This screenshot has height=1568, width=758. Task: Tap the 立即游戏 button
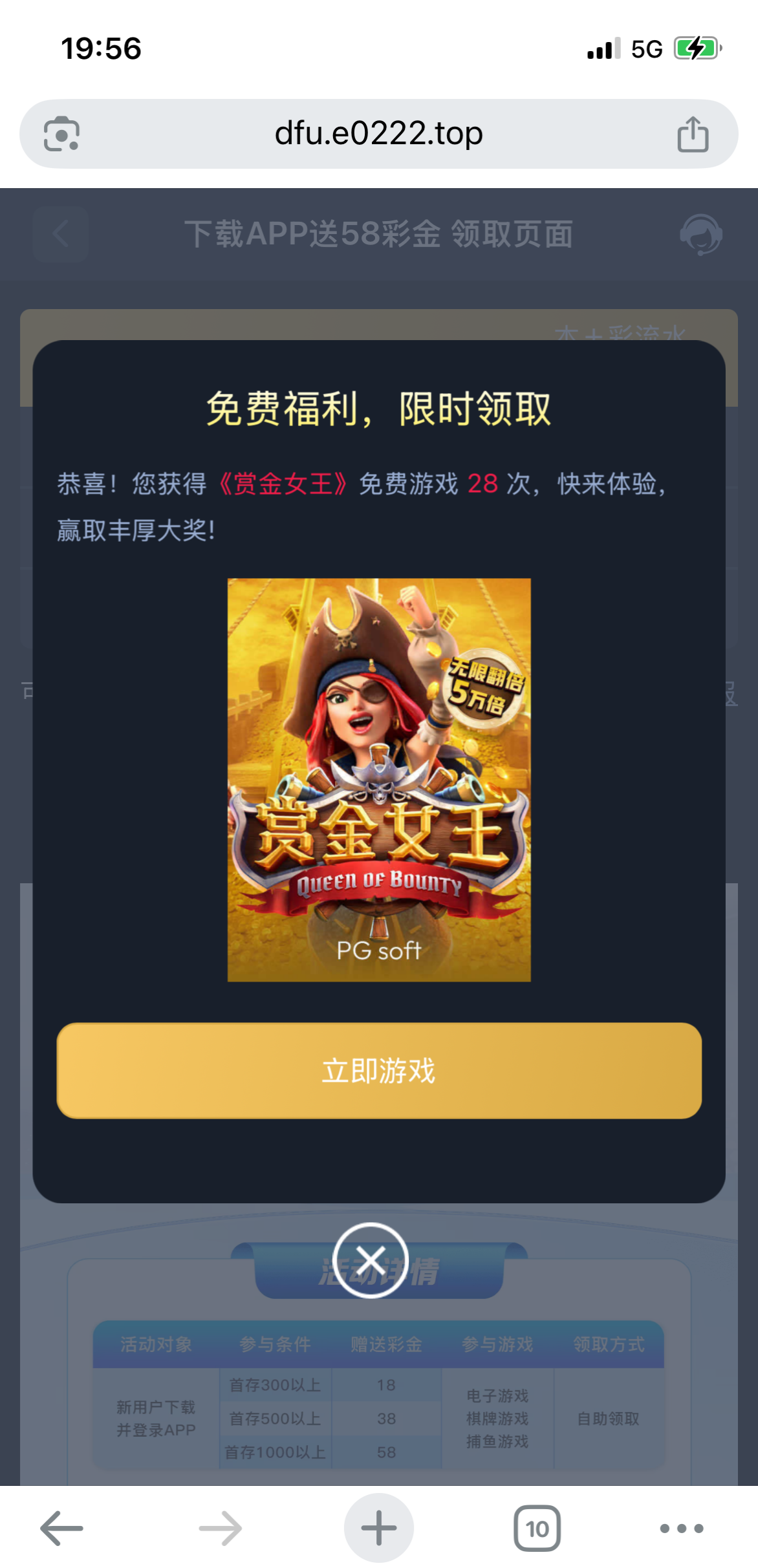click(379, 1071)
